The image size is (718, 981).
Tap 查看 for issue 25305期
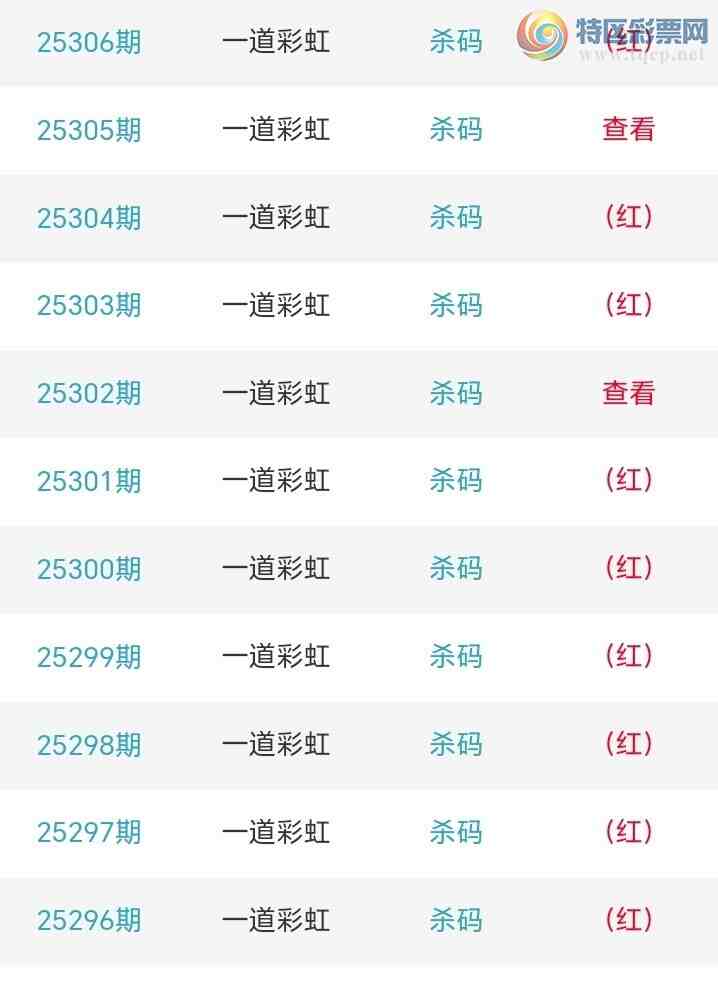click(628, 129)
